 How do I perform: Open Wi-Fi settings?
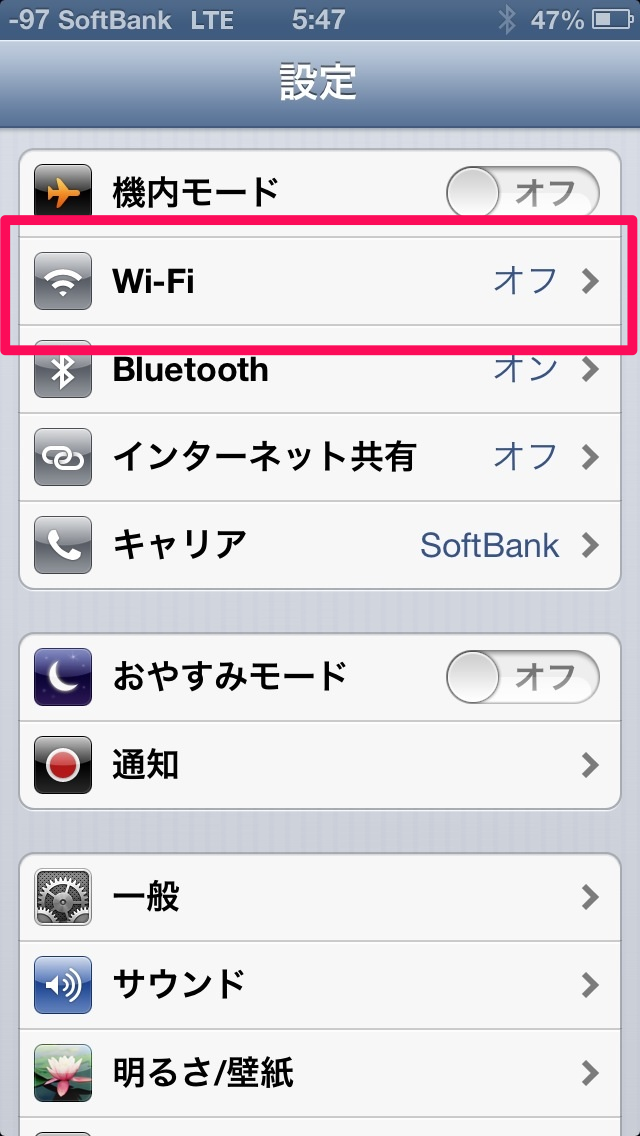(320, 282)
